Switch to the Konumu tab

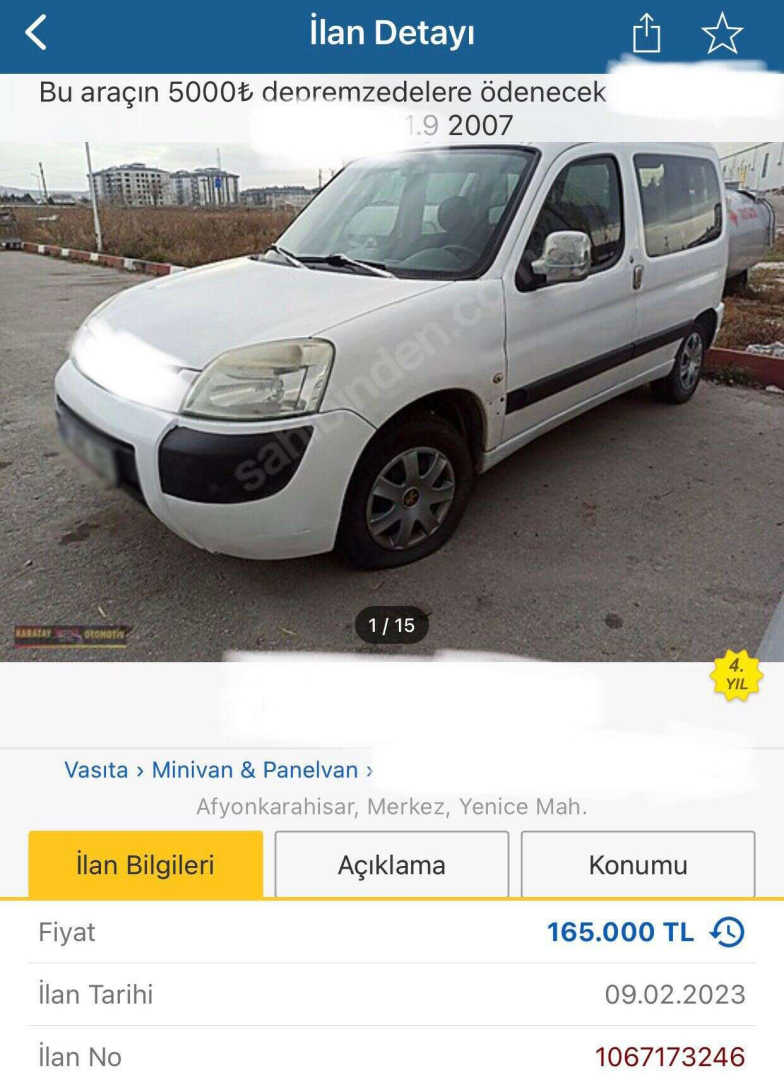(x=638, y=865)
